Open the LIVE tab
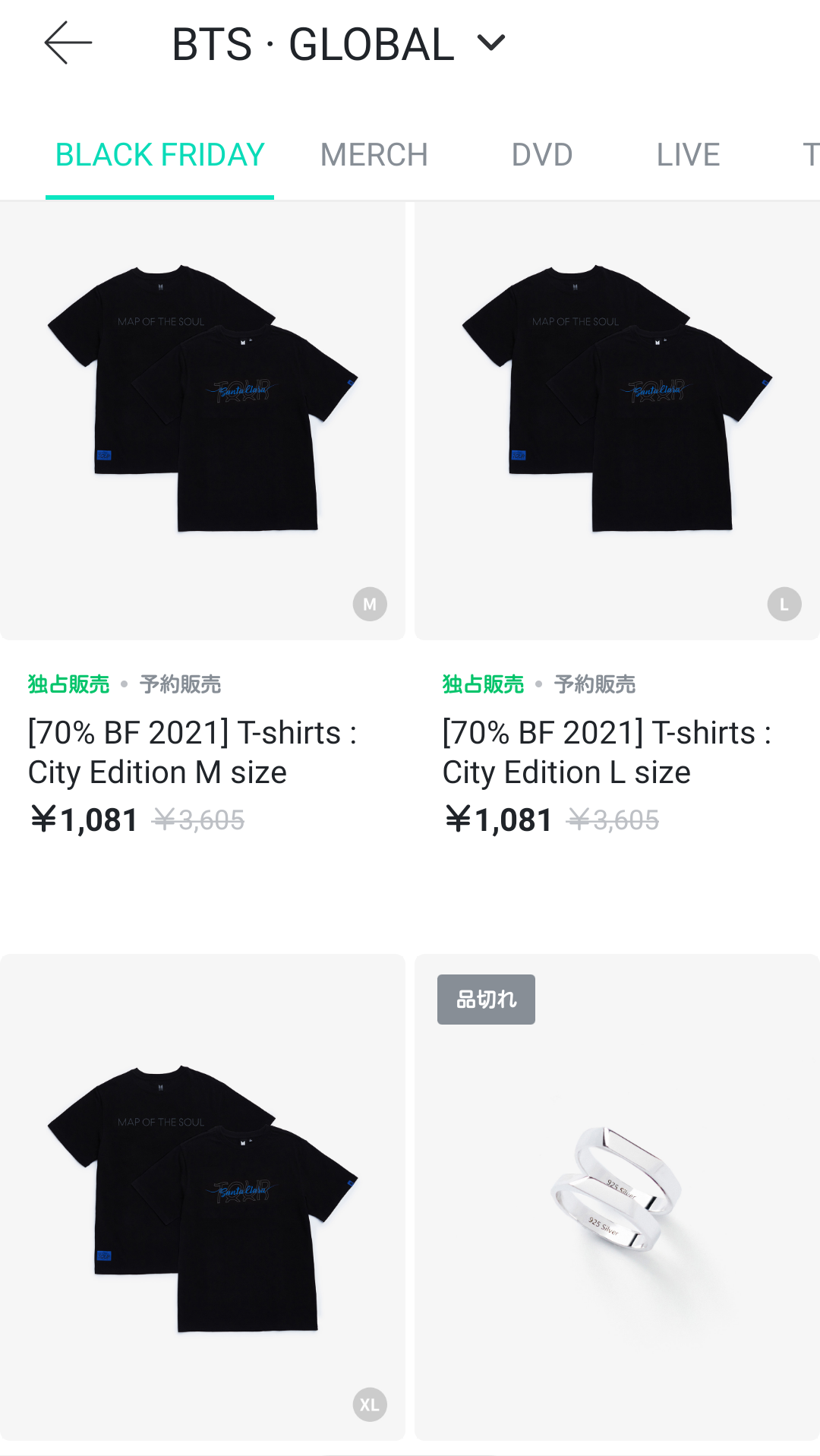 pyautogui.click(x=688, y=155)
